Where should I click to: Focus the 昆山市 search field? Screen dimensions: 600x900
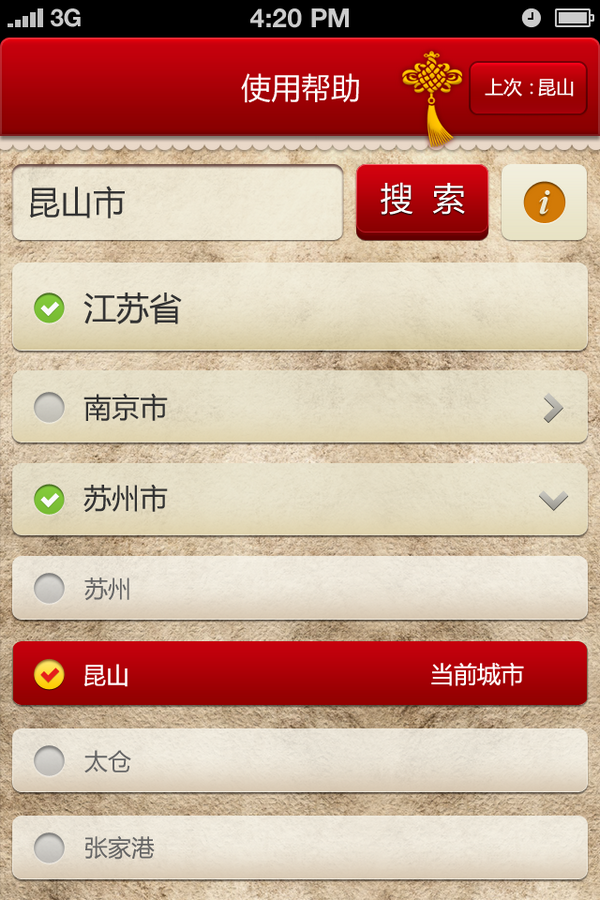(178, 203)
